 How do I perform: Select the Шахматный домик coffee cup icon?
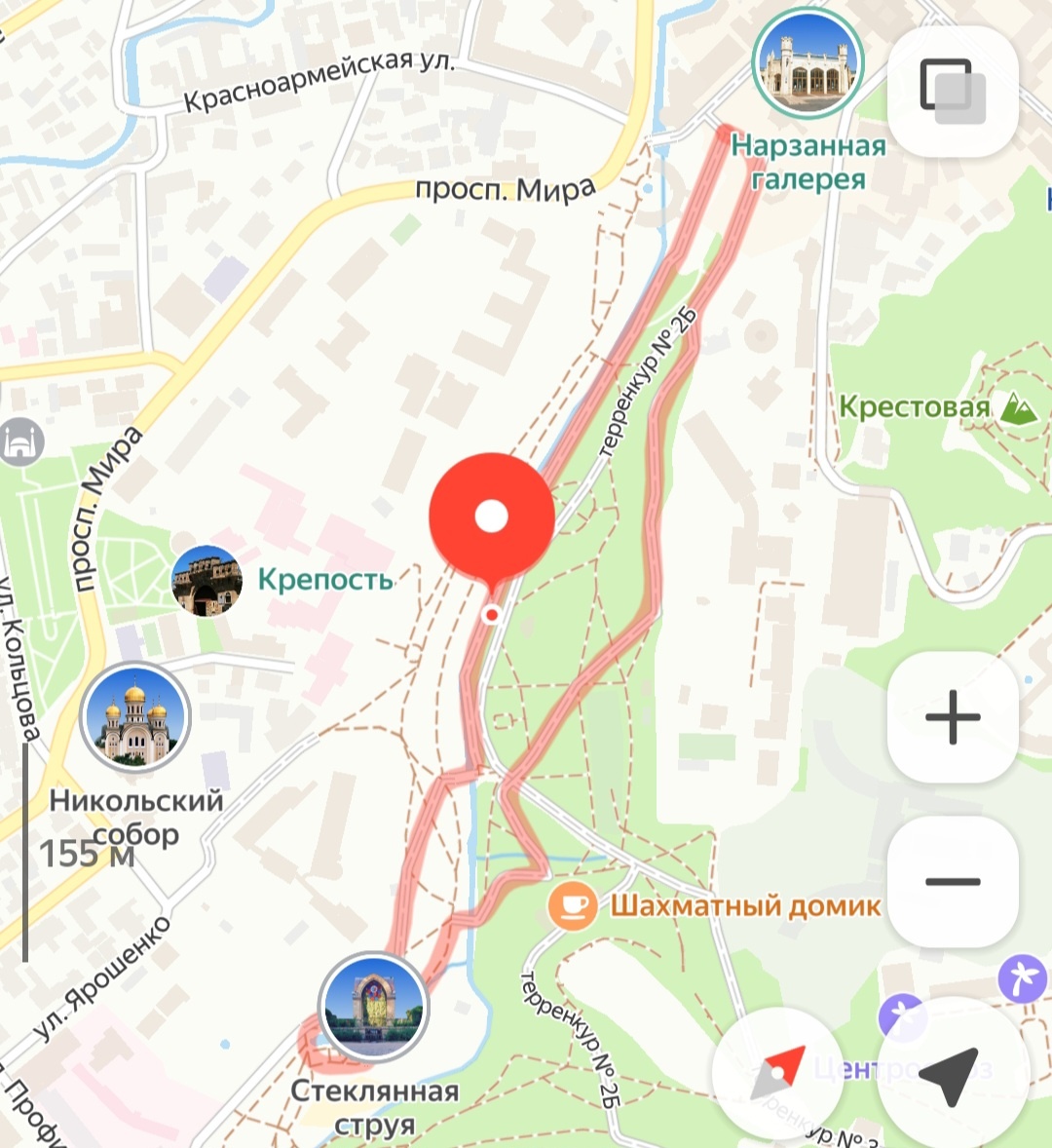576,906
